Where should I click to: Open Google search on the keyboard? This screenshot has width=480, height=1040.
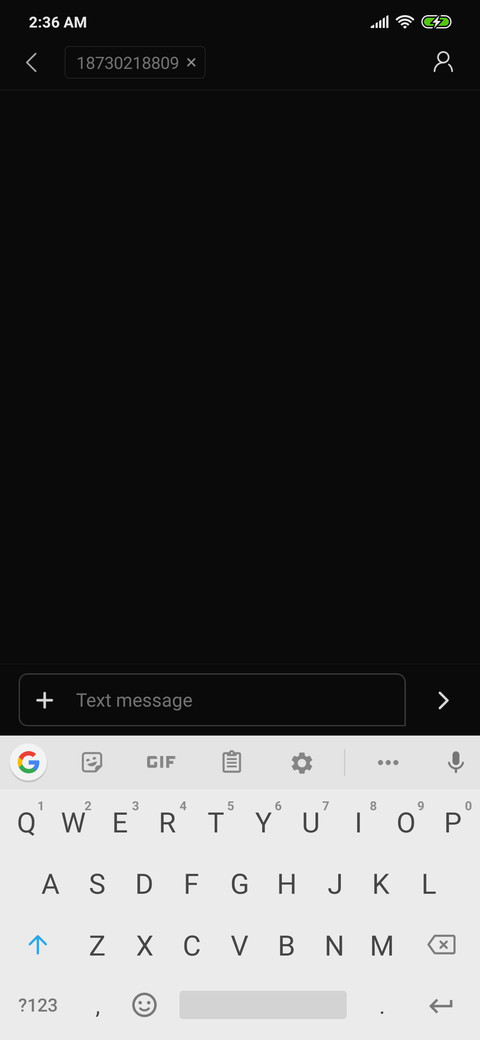coord(29,763)
